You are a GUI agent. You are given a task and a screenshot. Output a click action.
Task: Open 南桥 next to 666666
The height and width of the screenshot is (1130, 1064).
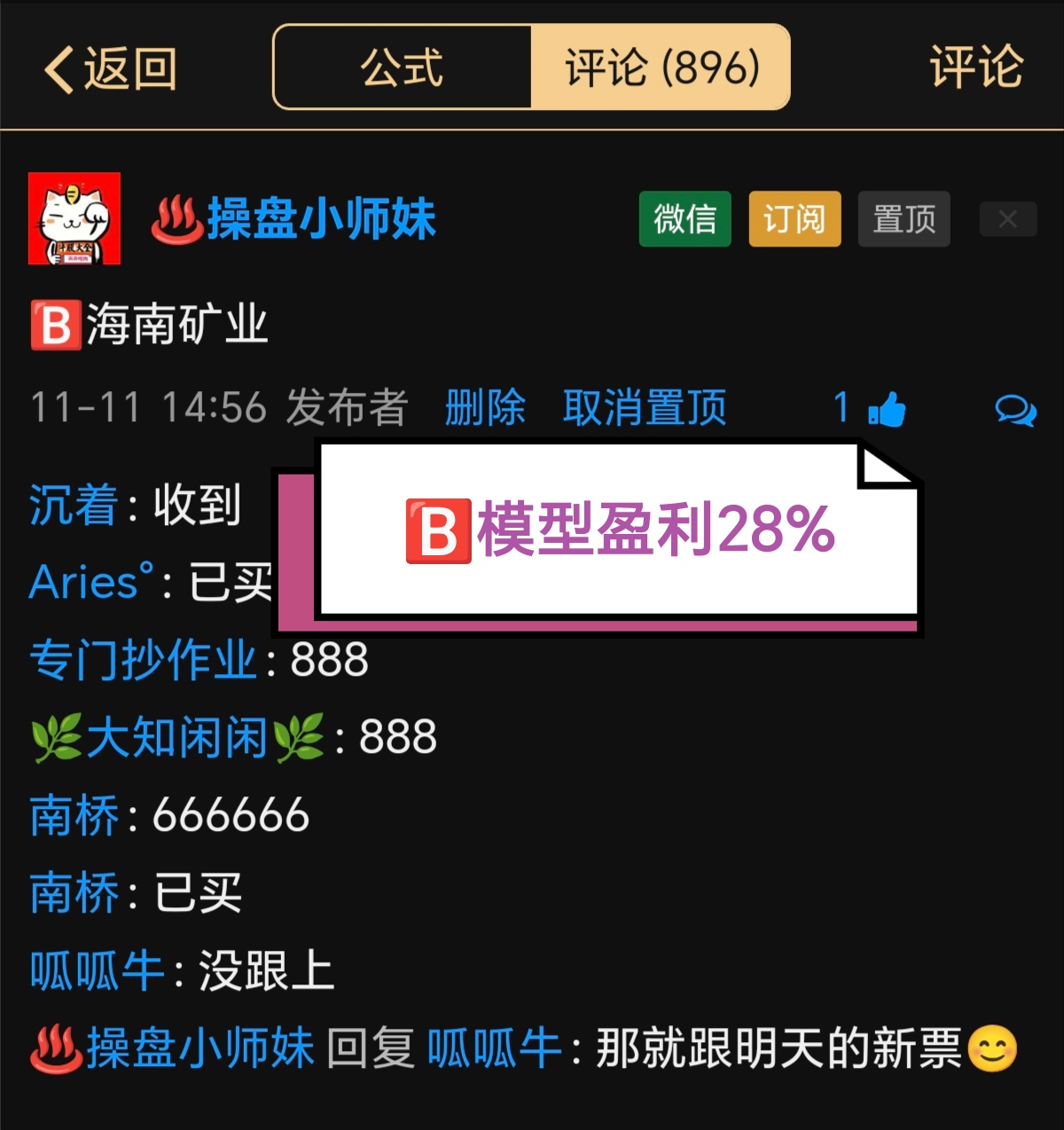point(74,815)
